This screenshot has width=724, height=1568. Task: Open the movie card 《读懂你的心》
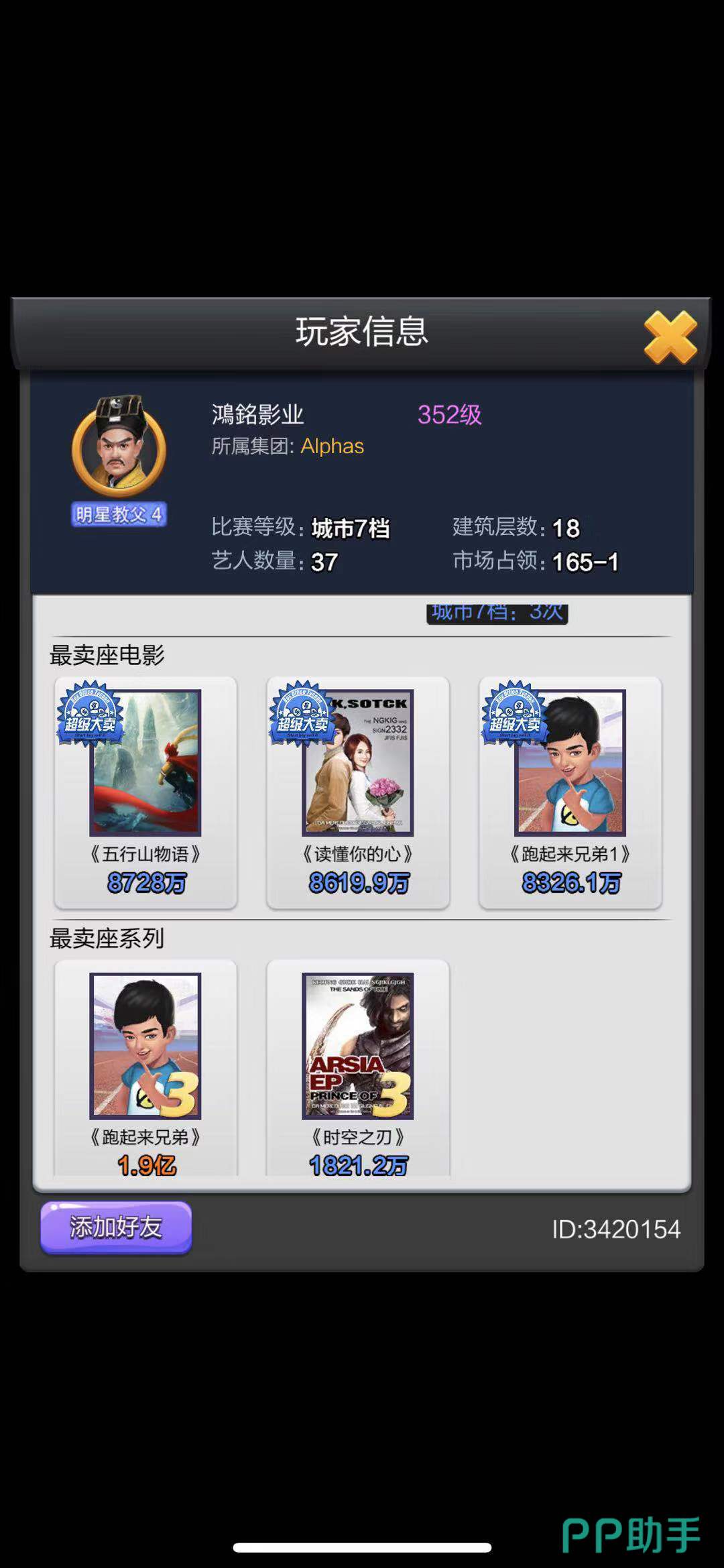point(358,792)
